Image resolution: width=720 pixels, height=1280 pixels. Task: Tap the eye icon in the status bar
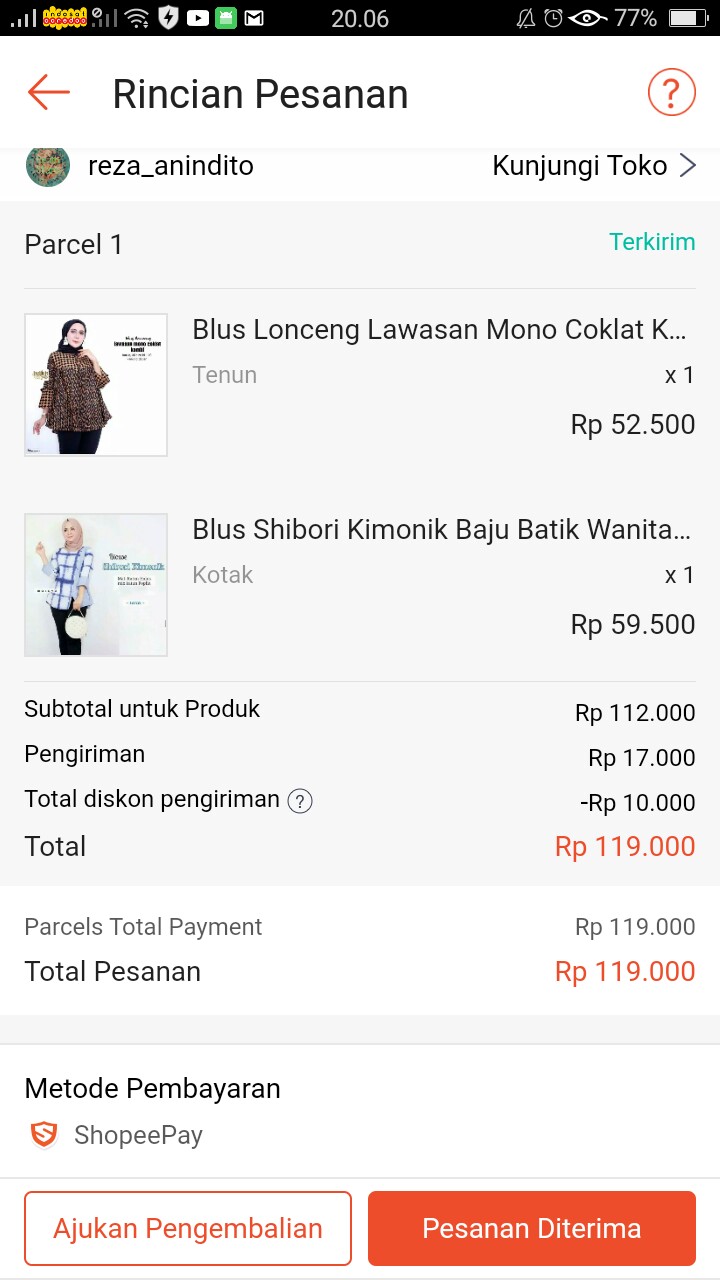pos(590,17)
